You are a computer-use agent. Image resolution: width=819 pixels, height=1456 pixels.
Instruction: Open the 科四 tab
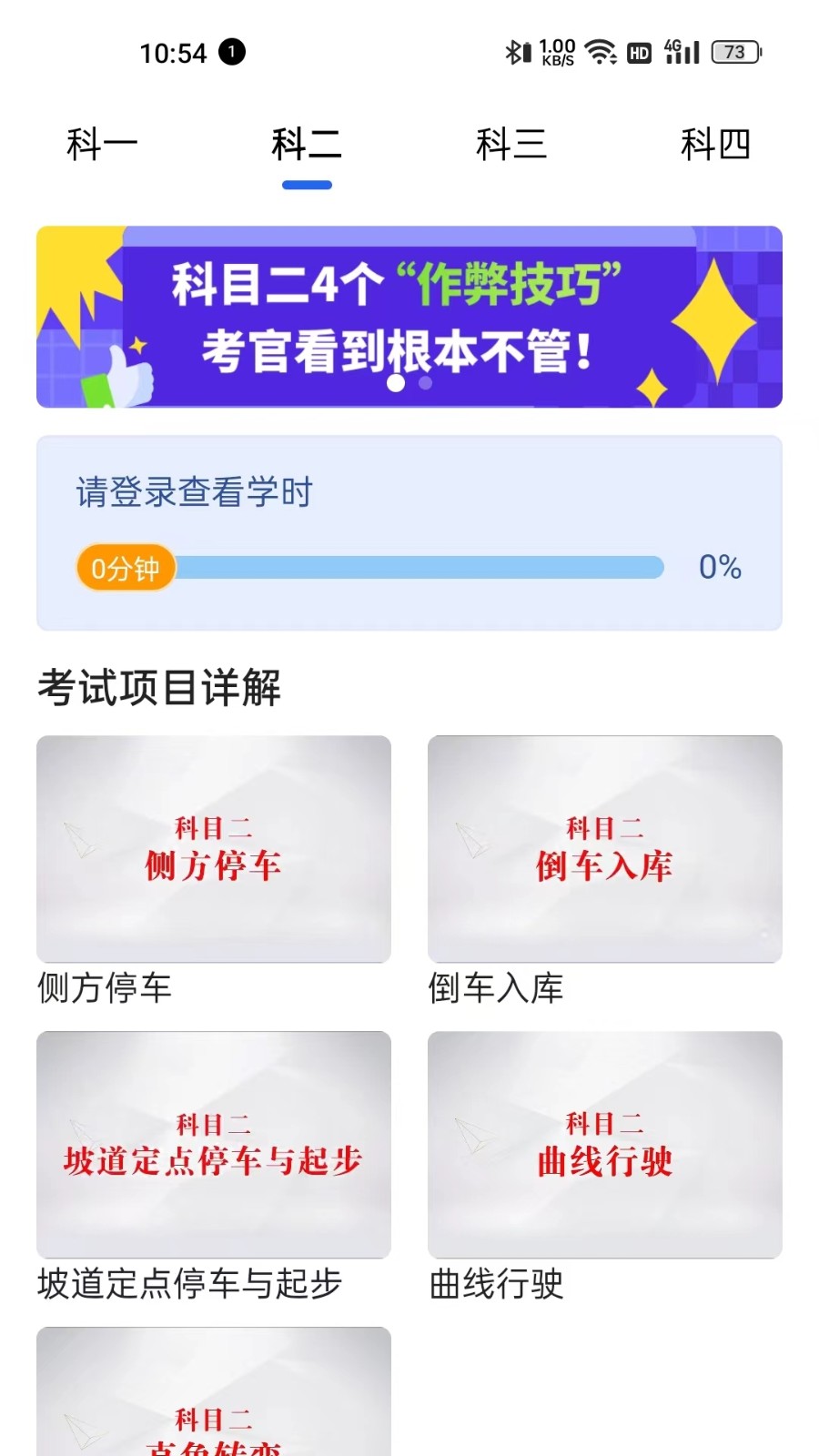tap(715, 145)
